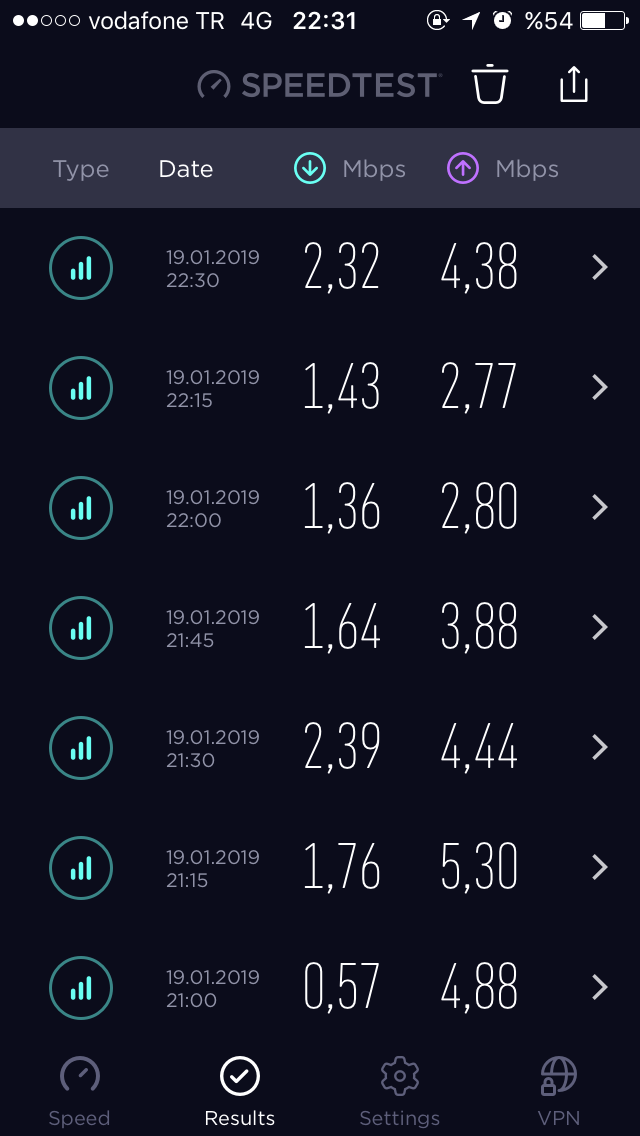Open the 21:45 test result
The image size is (640, 1136).
click(x=320, y=628)
